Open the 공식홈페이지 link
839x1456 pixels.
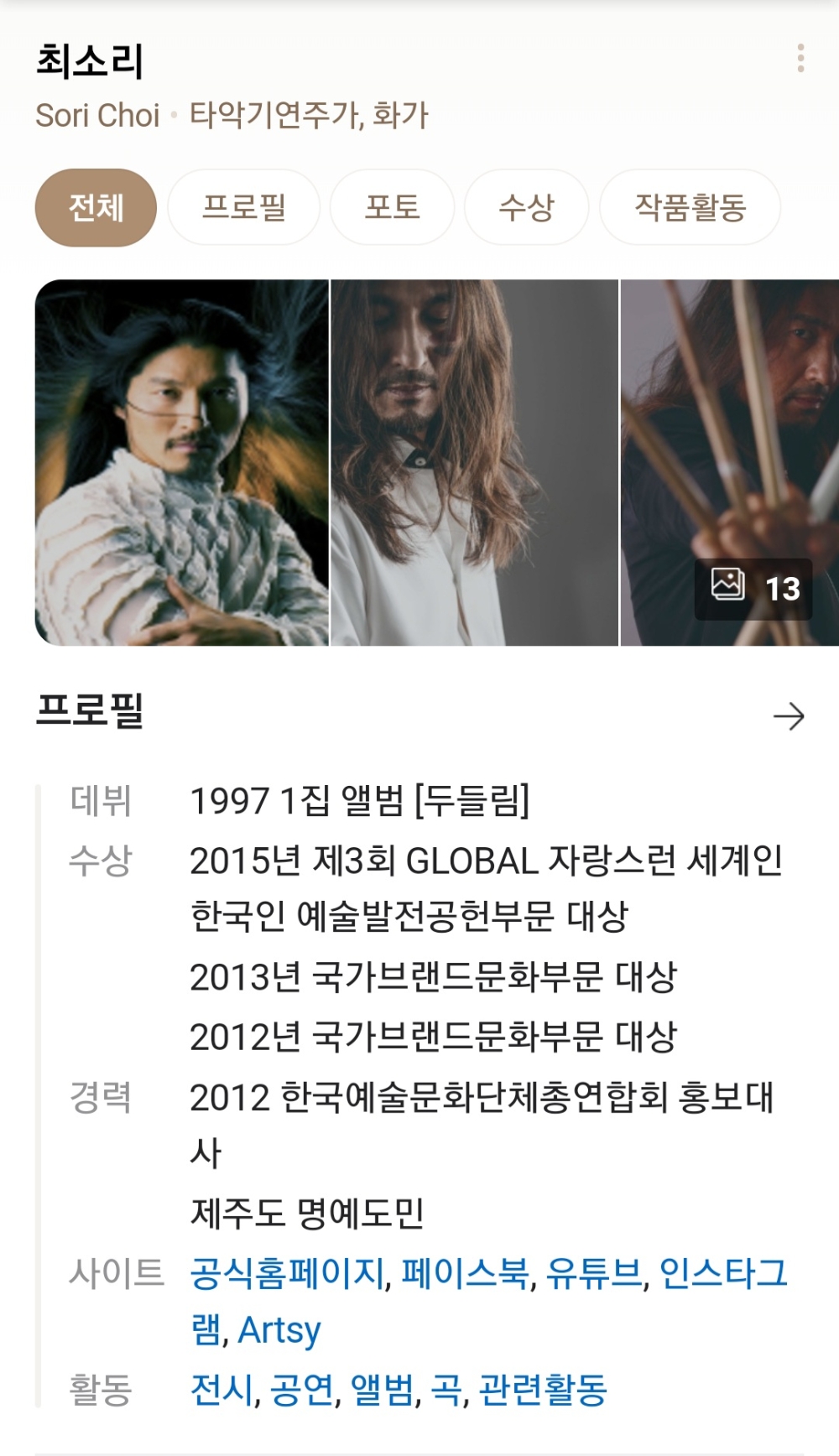pyautogui.click(x=287, y=1273)
